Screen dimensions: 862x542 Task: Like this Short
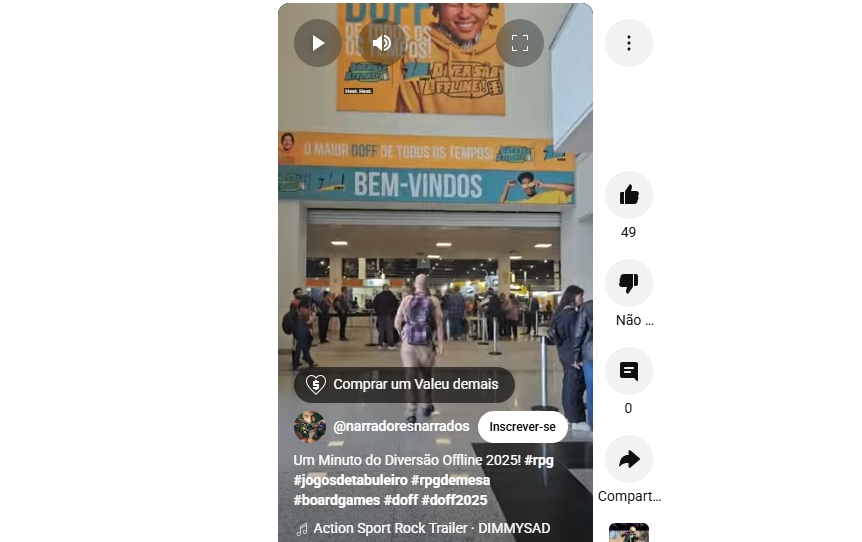(x=629, y=195)
